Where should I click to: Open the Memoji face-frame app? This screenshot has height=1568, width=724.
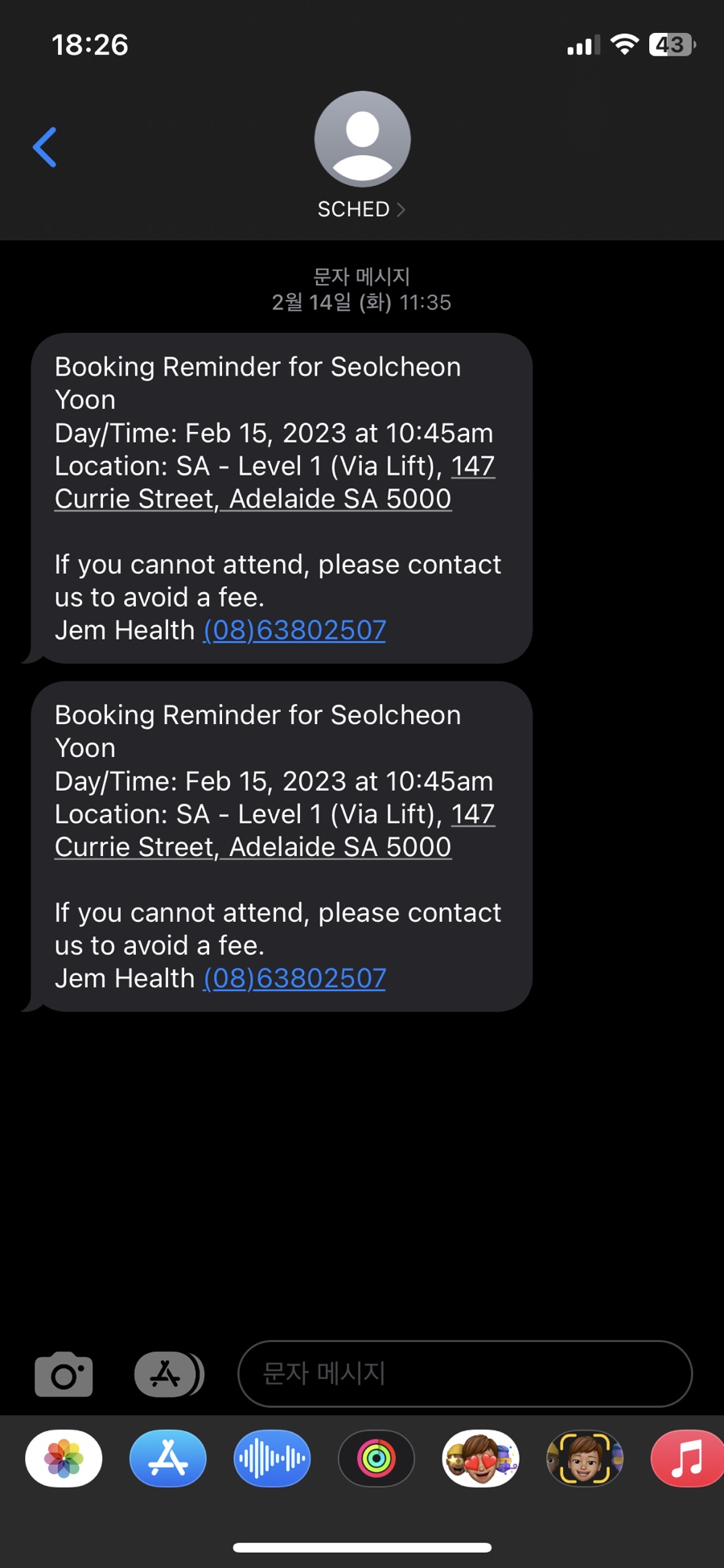(x=585, y=1459)
